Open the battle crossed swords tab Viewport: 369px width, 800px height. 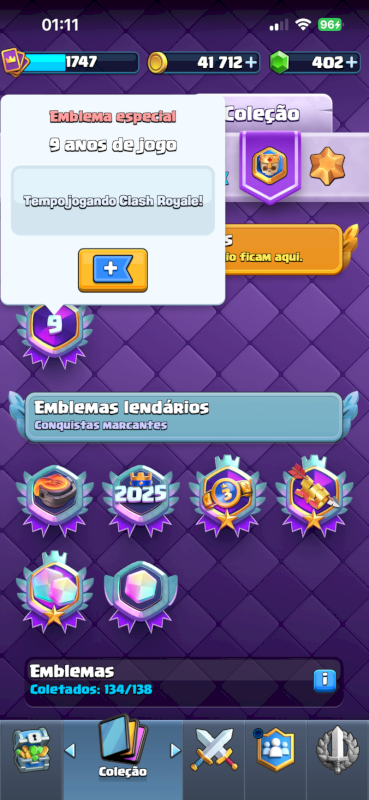click(214, 749)
